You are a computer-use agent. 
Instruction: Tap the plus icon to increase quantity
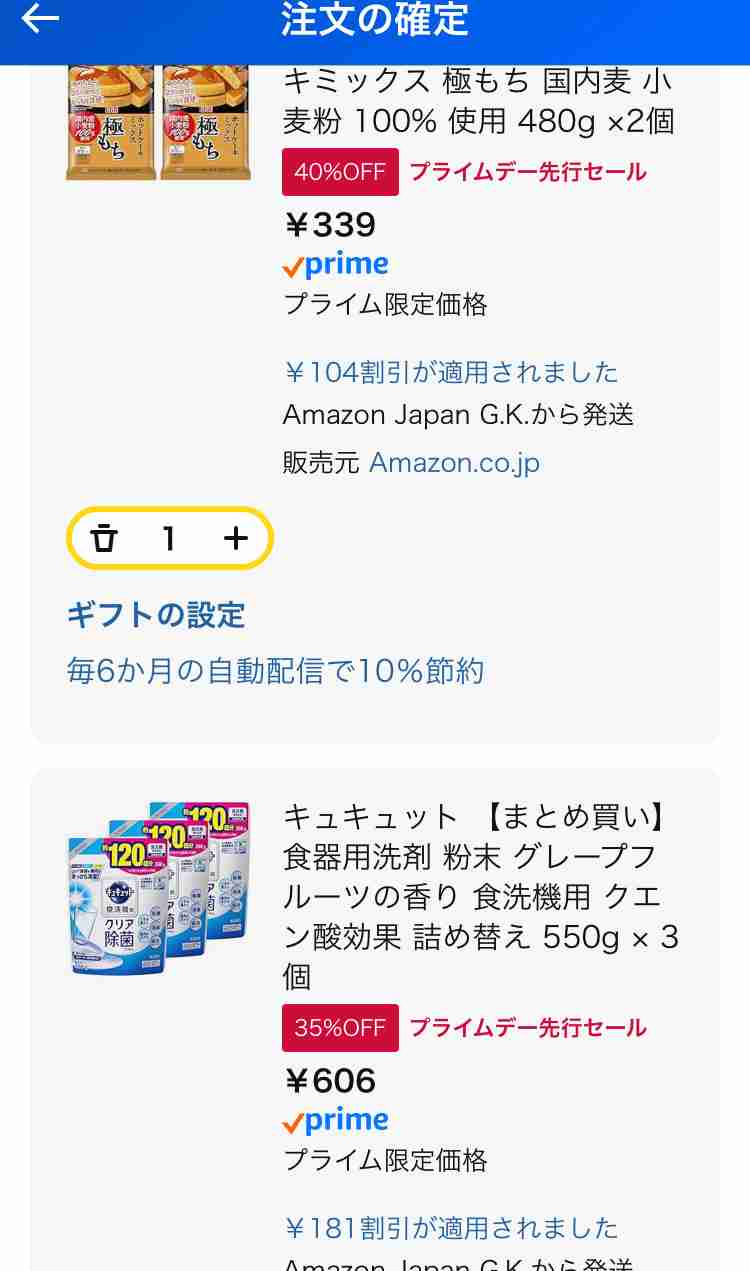(236, 538)
